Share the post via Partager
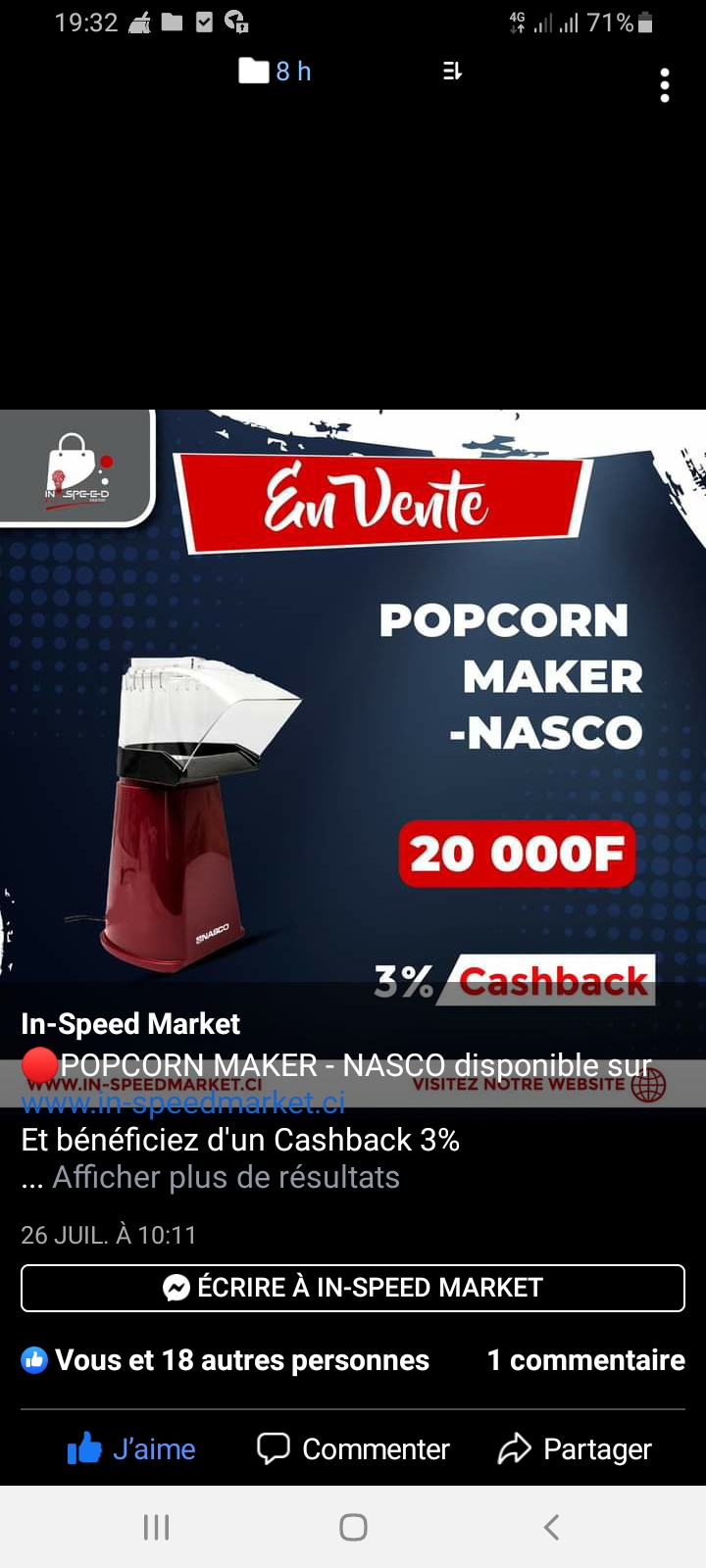Screen dimensions: 706x1568 point(575,1448)
